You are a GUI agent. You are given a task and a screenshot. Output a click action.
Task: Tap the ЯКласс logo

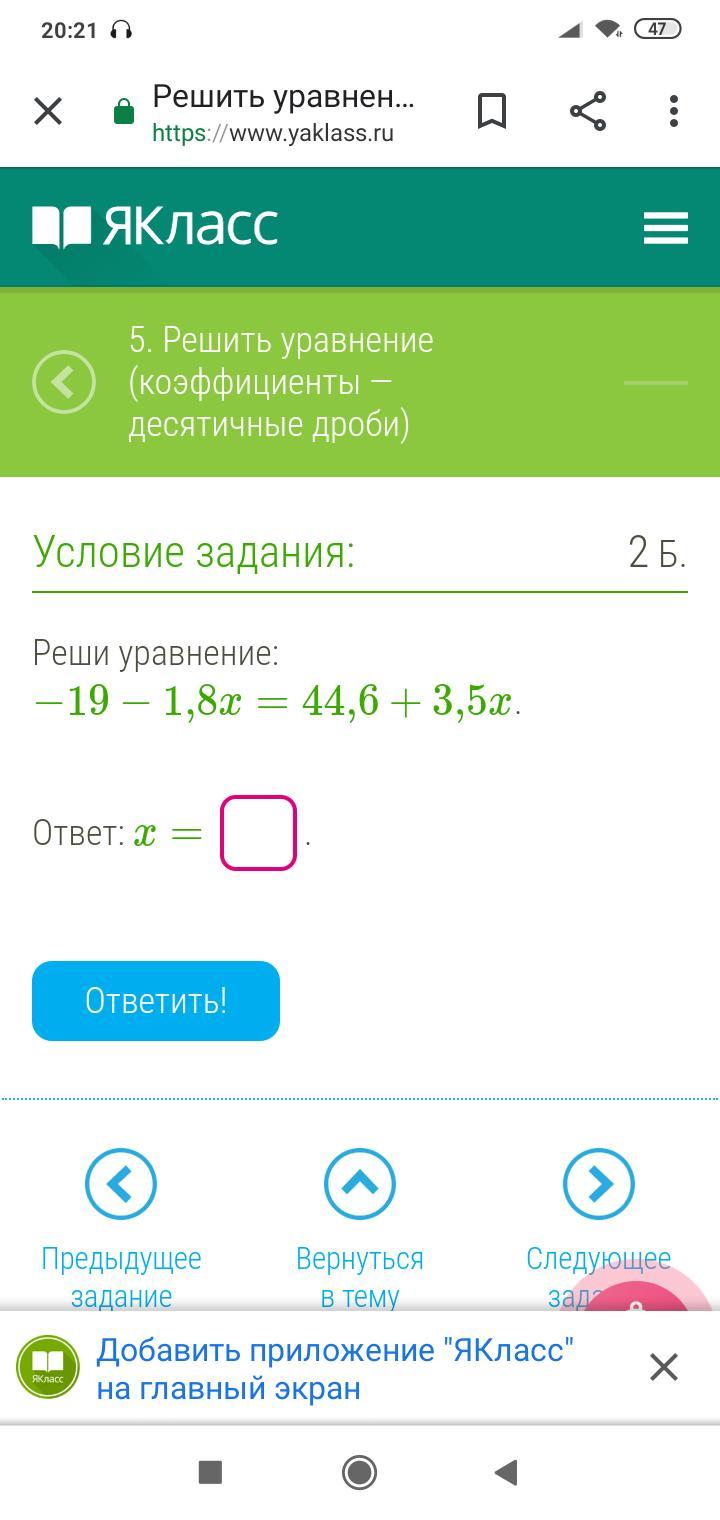[155, 227]
